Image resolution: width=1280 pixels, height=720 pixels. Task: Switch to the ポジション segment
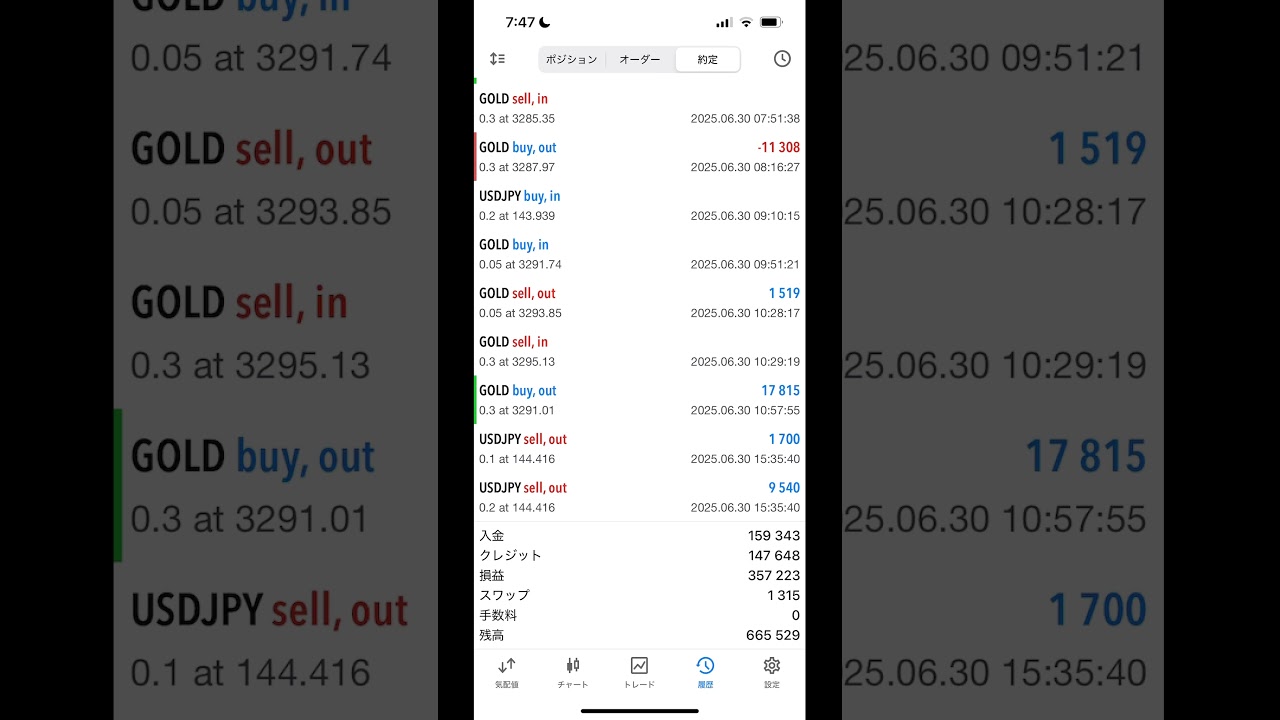572,59
